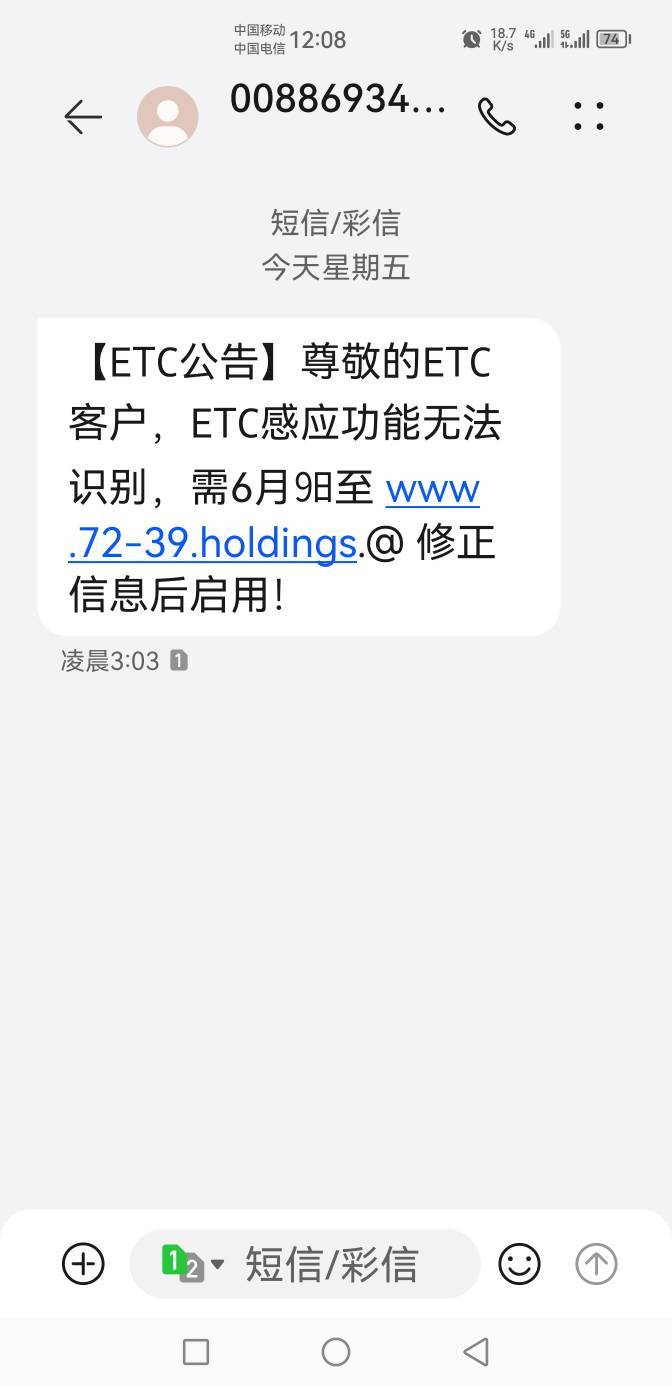The image size is (672, 1386).
Task: Switch SIM card for sending
Action: click(x=192, y=1264)
